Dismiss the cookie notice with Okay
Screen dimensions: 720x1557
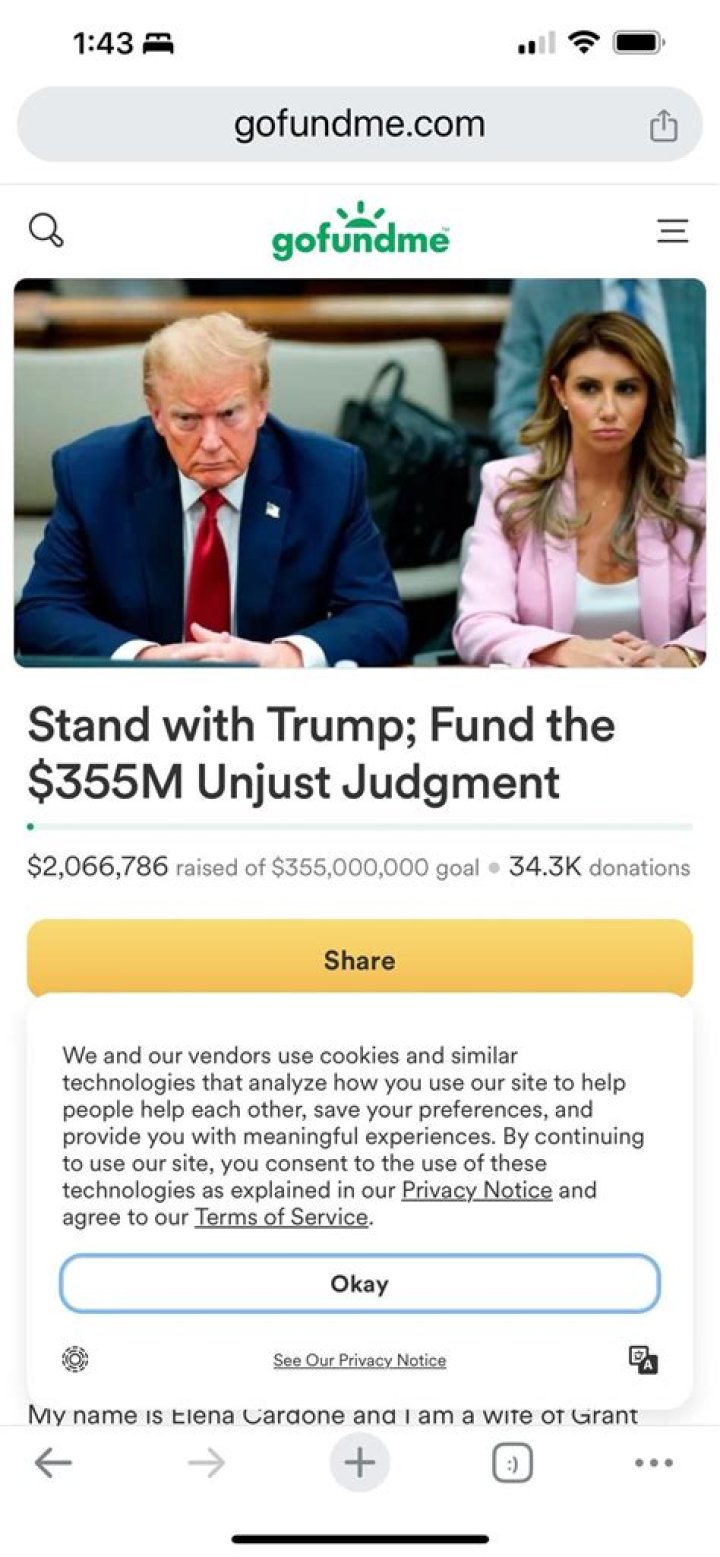point(359,1283)
